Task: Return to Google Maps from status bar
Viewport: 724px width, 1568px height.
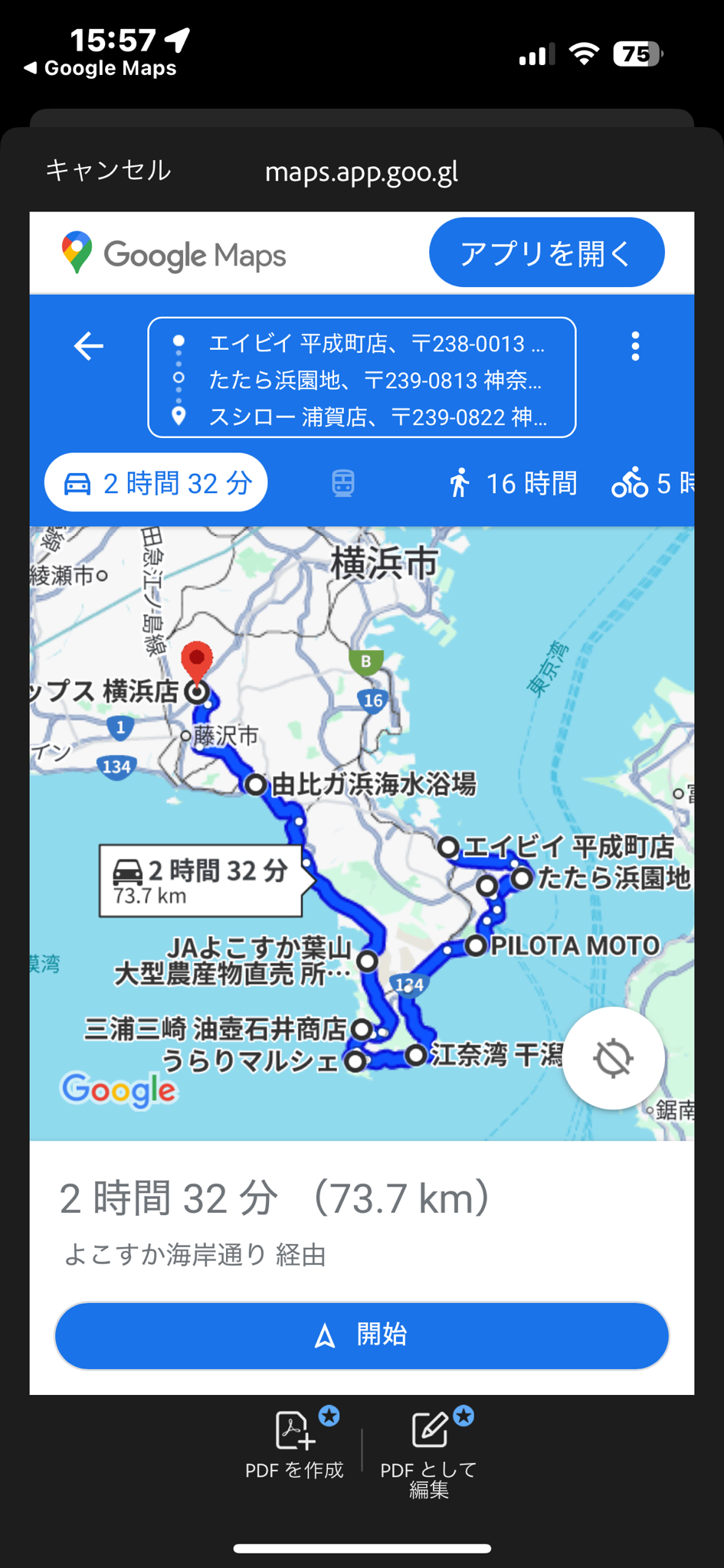Action: tap(101, 68)
